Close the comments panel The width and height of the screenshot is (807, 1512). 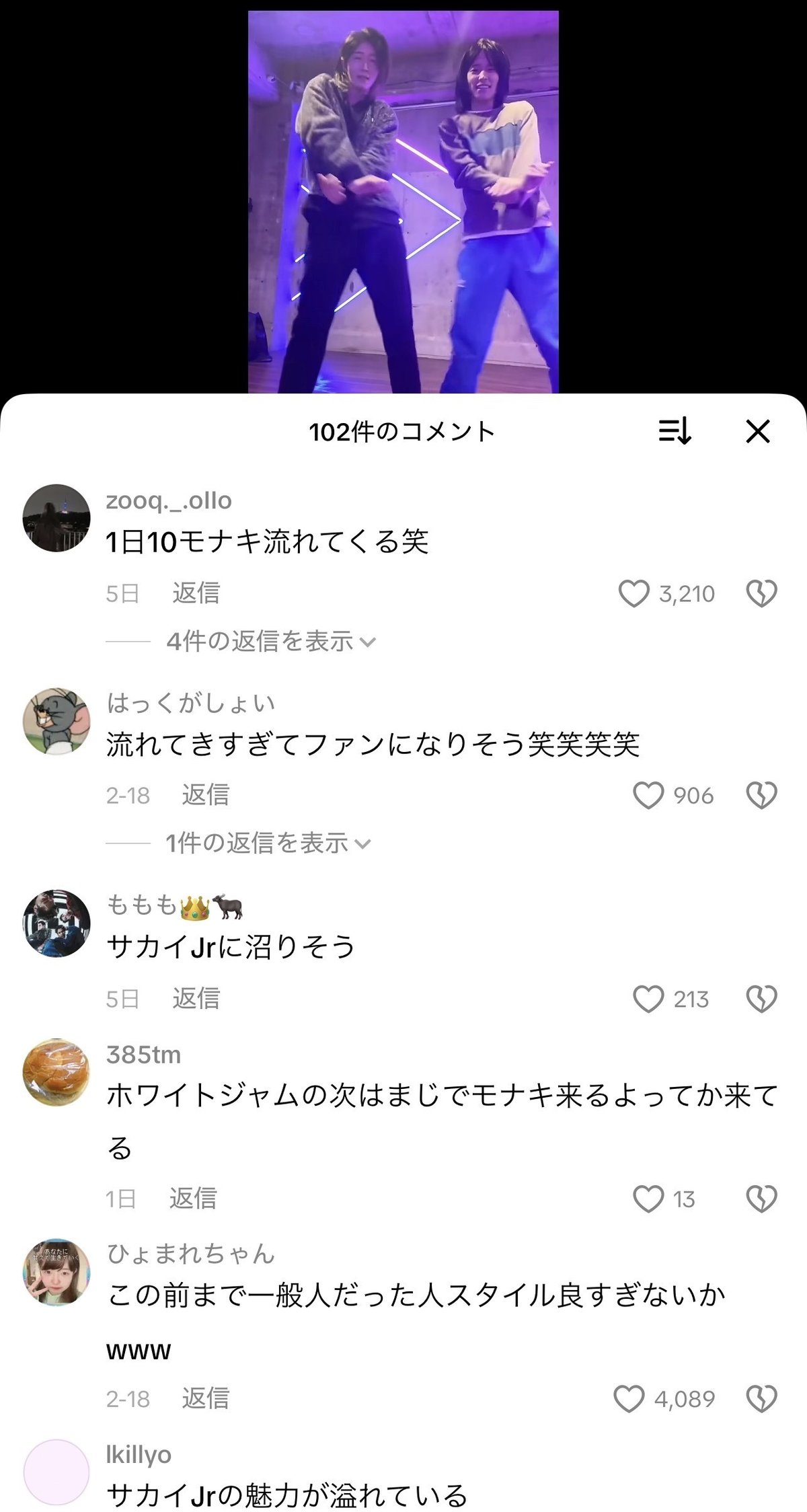click(758, 432)
